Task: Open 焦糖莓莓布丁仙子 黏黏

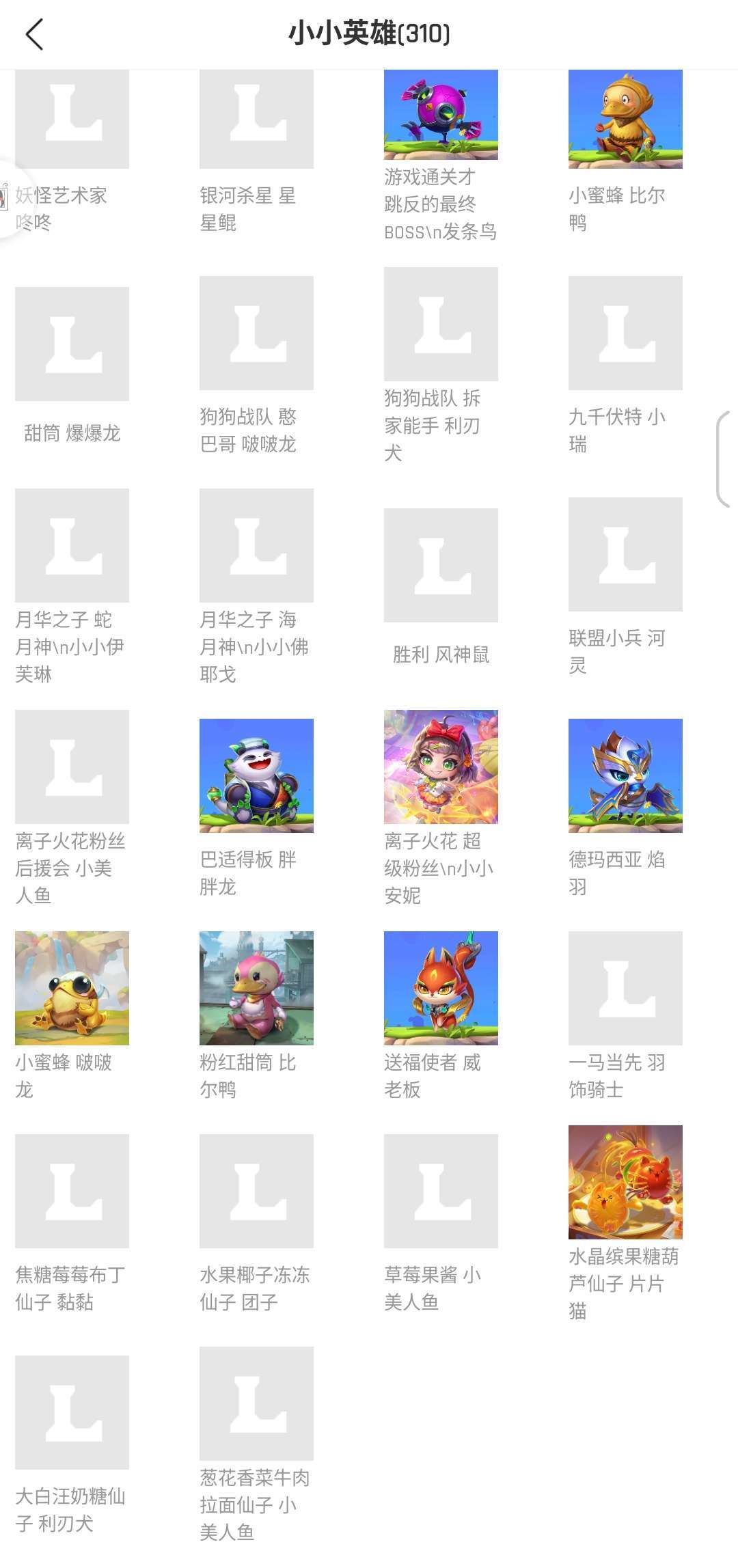Action: click(x=72, y=1191)
